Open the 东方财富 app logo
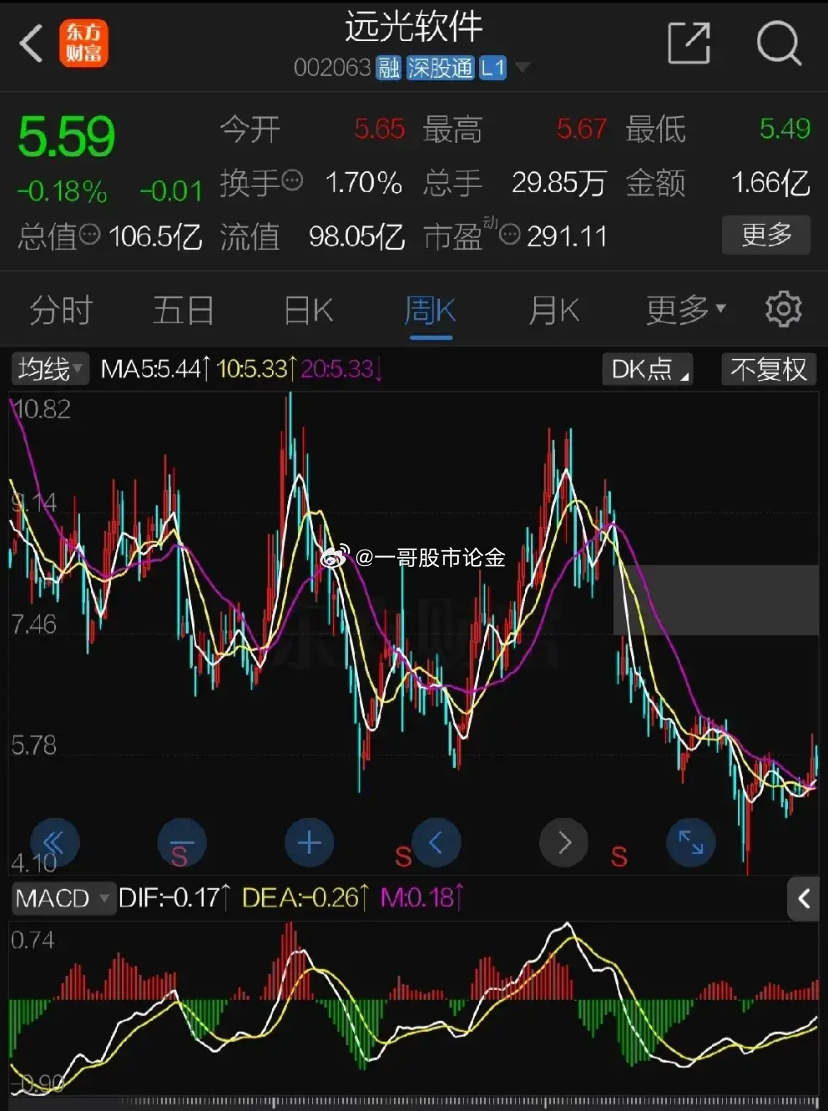The image size is (828, 1111). coord(84,44)
